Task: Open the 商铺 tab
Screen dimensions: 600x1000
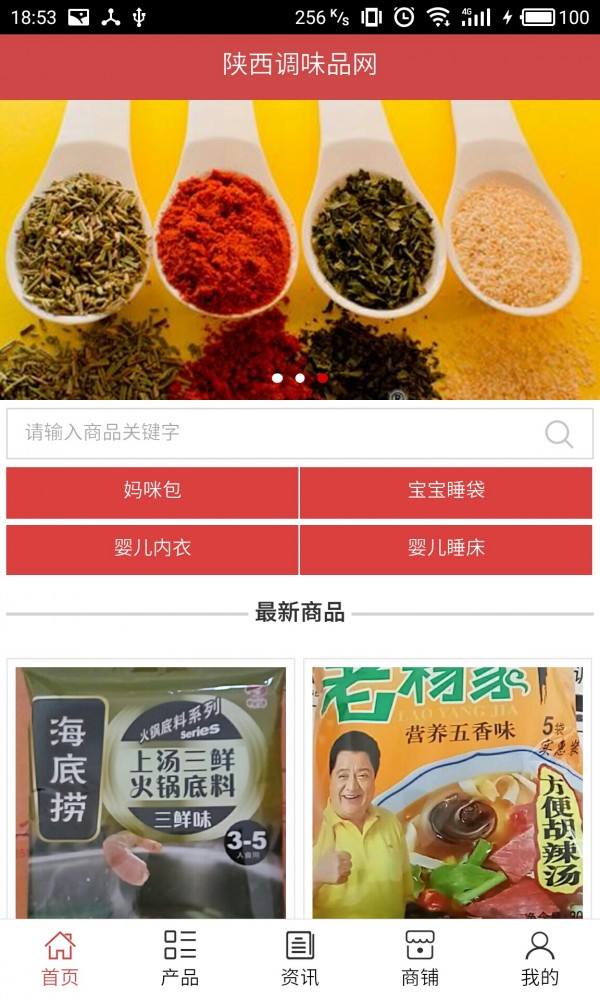Action: [x=420, y=958]
